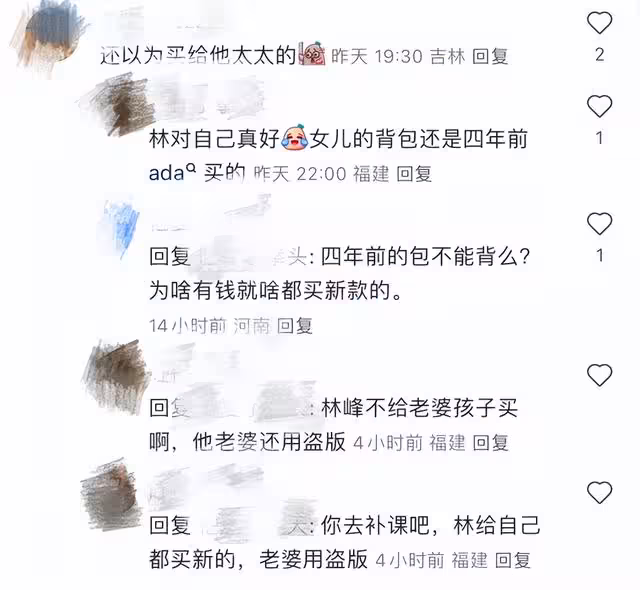Viewport: 640px width, 590px height.
Task: Open the avatar of the 女儿的背包 commenter
Action: click(120, 107)
